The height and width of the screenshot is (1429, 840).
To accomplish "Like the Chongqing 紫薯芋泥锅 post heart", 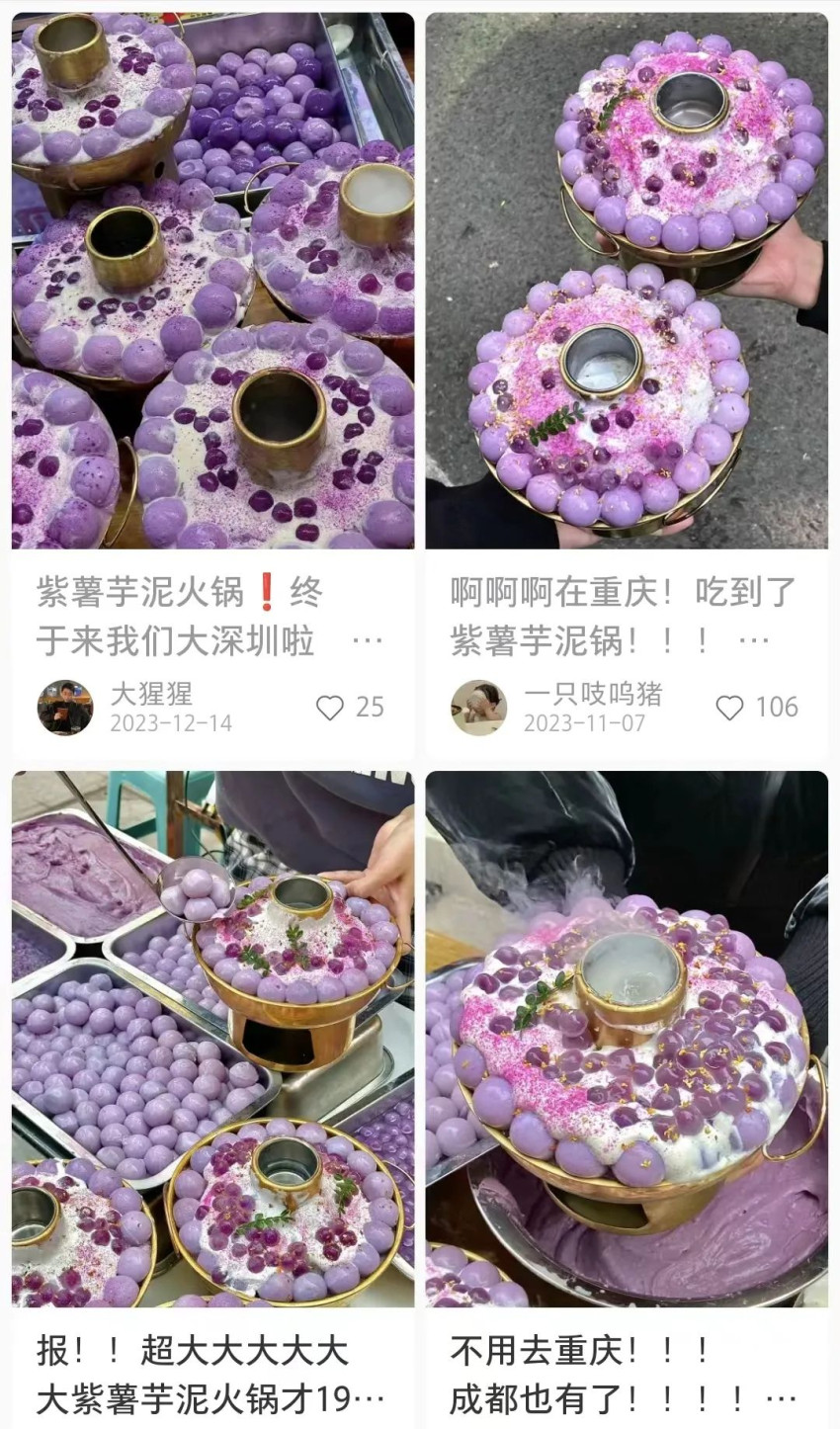I will click(731, 708).
